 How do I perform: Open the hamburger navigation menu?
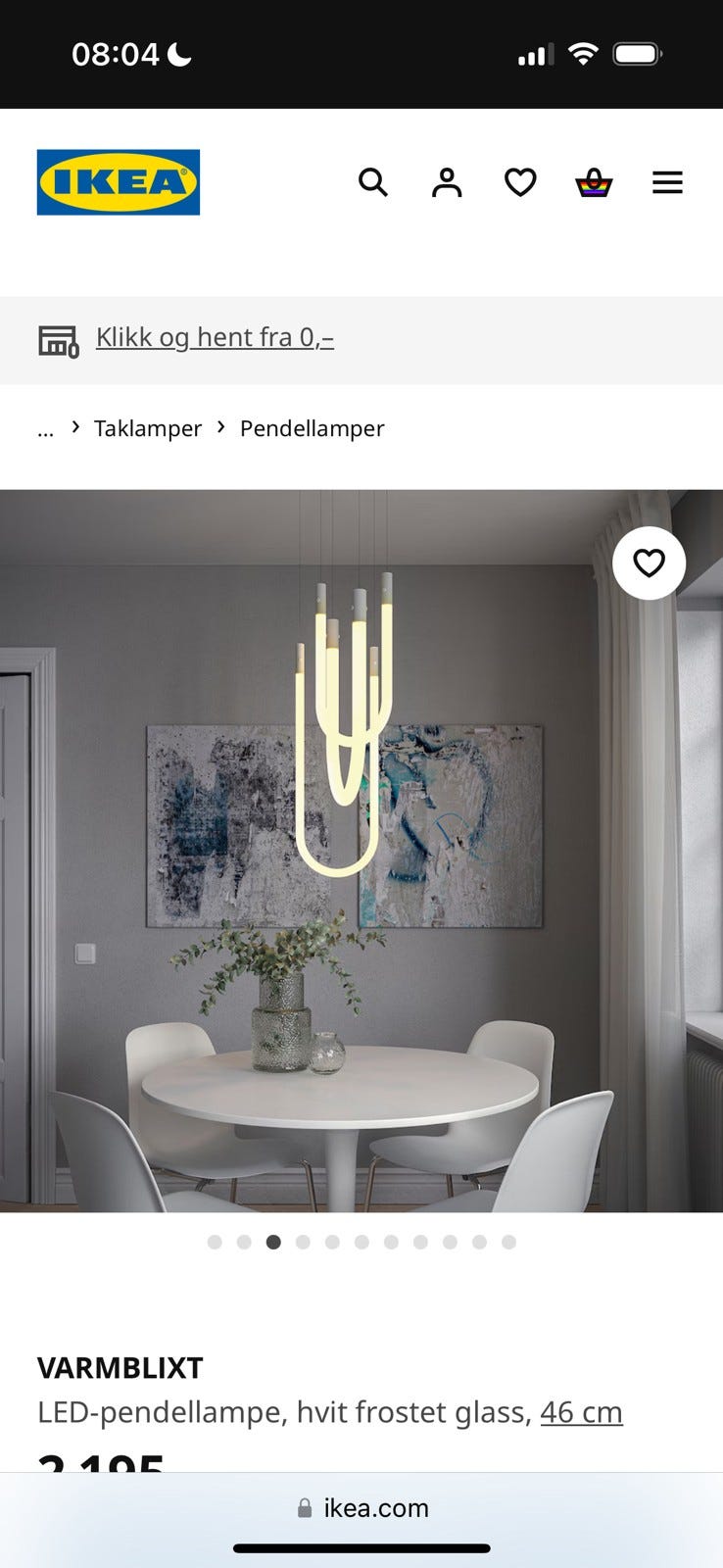pos(667,182)
